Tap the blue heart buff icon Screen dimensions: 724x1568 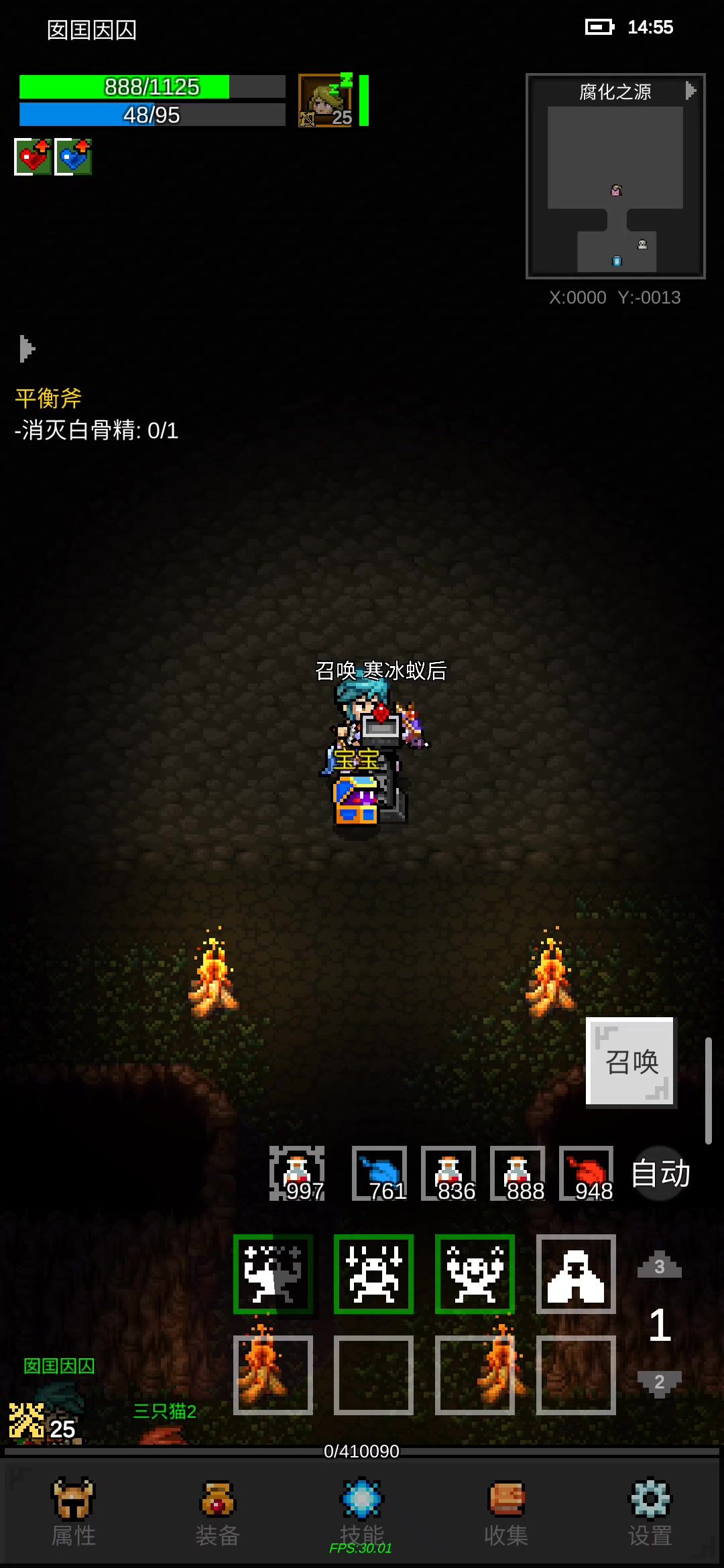pos(73,157)
